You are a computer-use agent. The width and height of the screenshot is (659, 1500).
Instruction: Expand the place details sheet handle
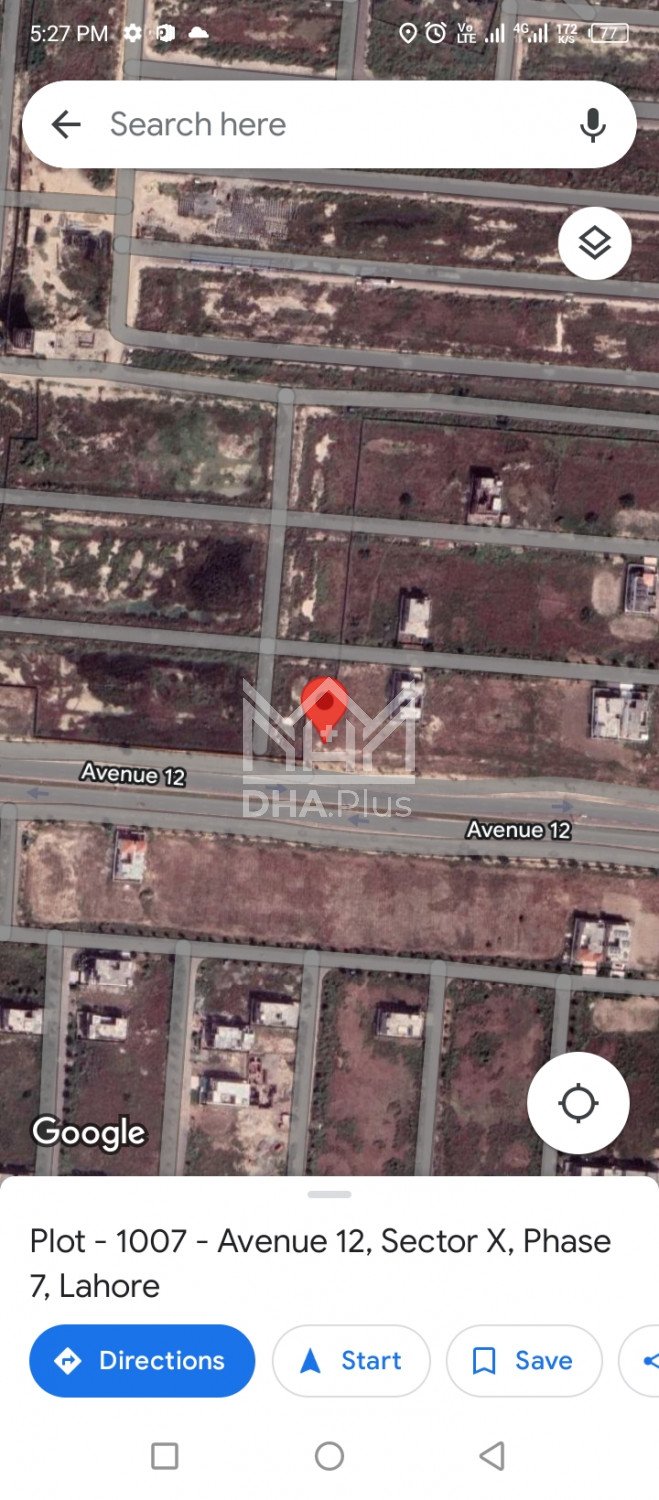click(x=329, y=1194)
